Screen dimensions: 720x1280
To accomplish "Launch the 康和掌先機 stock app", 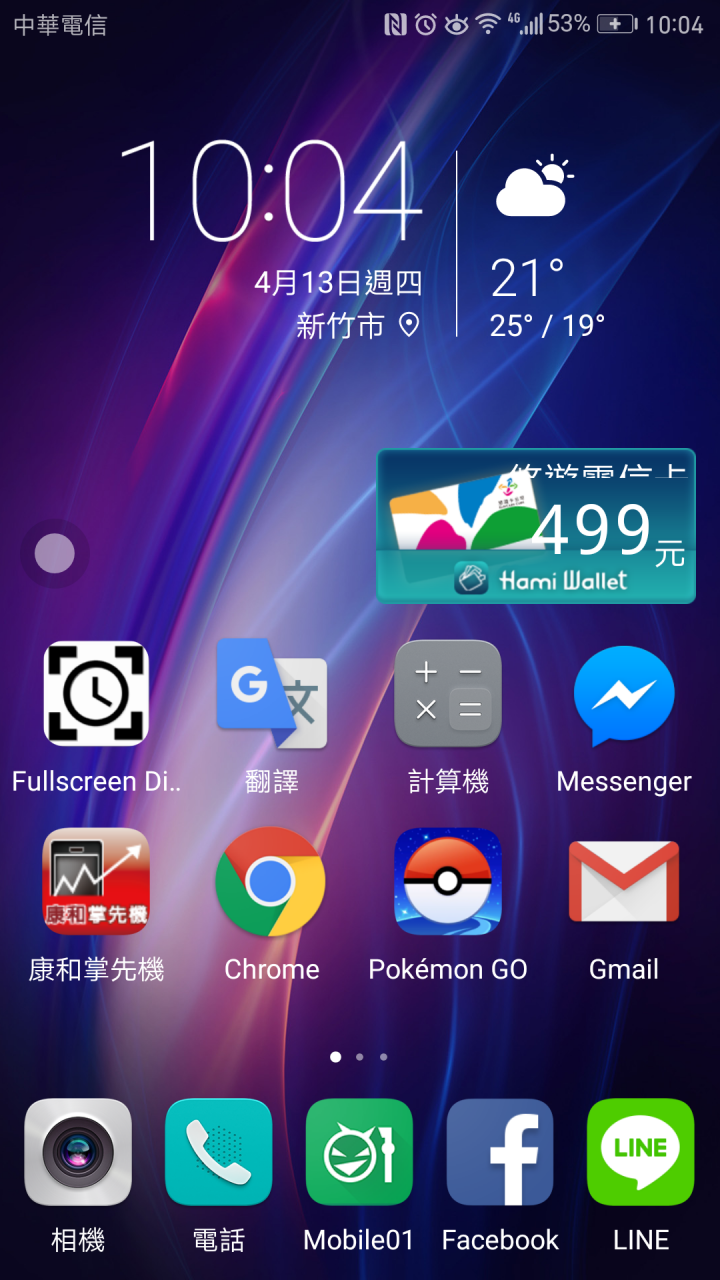I will click(x=96, y=882).
